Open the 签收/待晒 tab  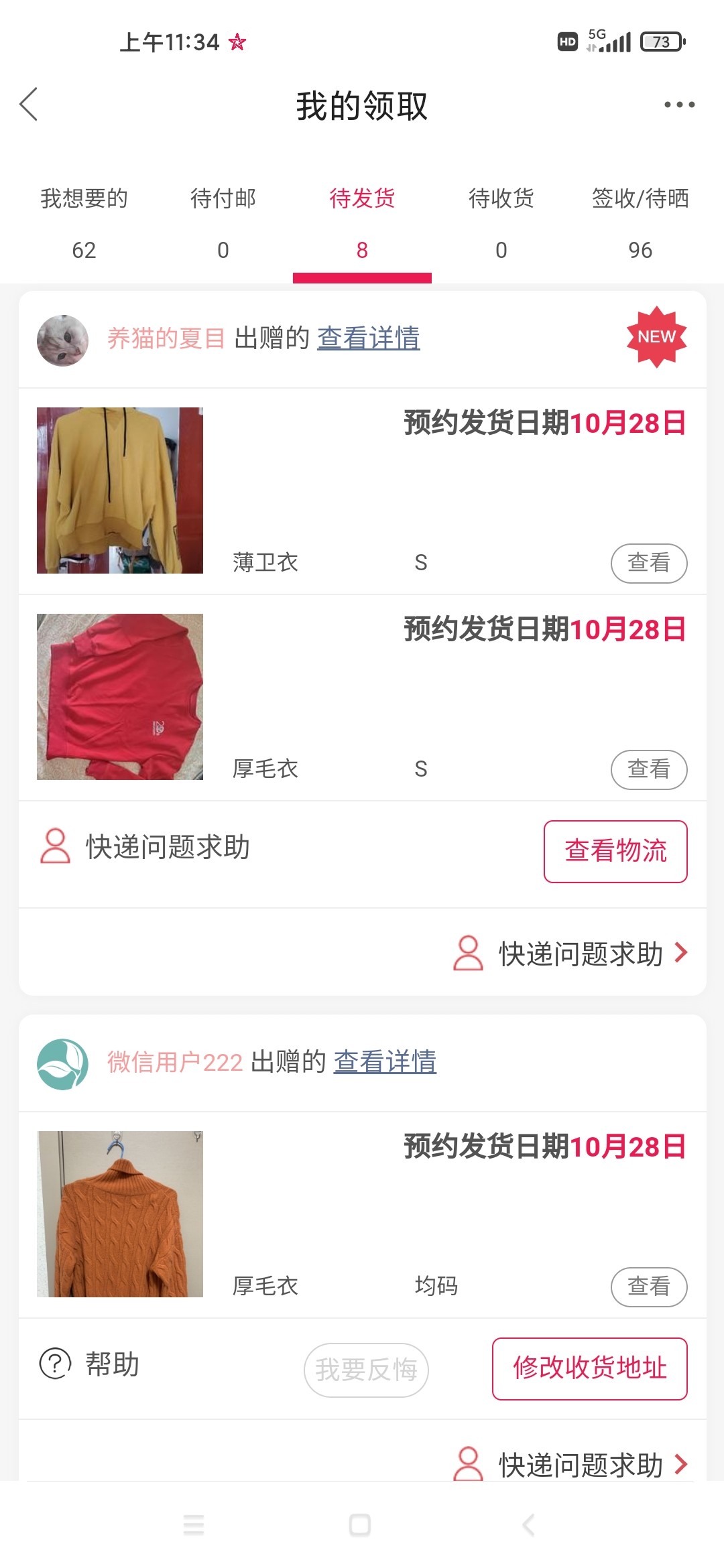[x=640, y=222]
